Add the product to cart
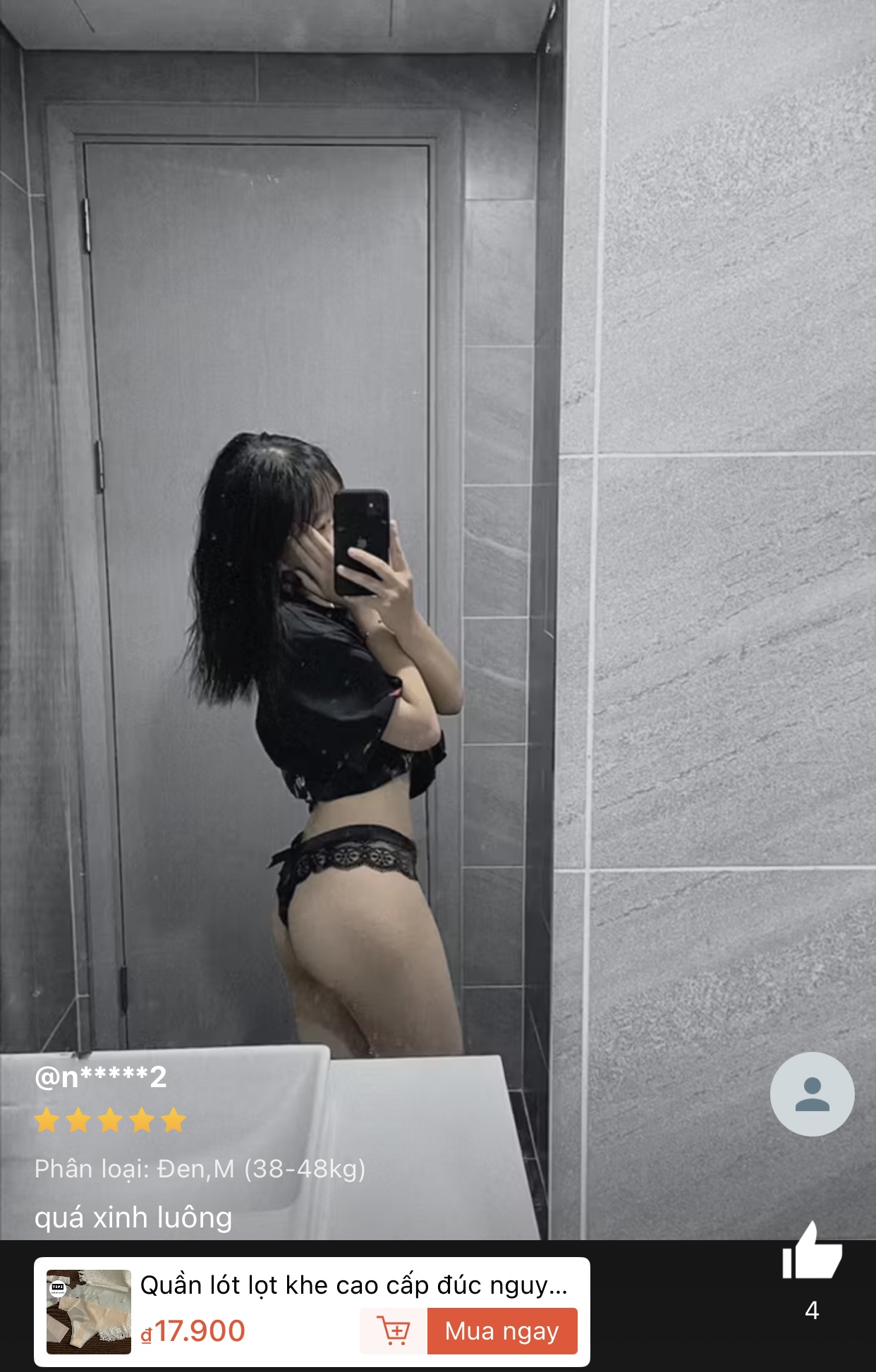 tap(394, 1331)
